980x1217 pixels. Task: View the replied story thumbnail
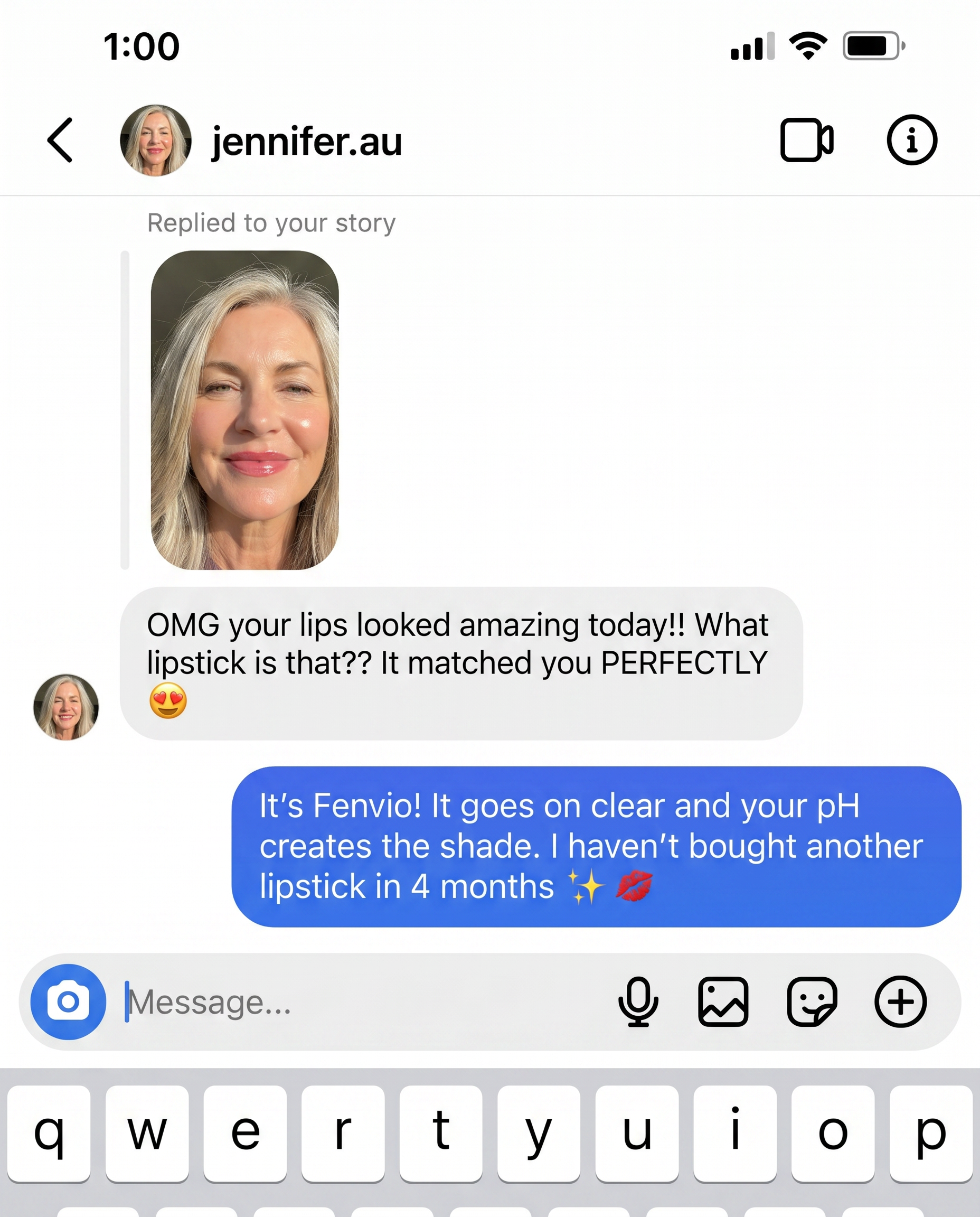tap(244, 410)
